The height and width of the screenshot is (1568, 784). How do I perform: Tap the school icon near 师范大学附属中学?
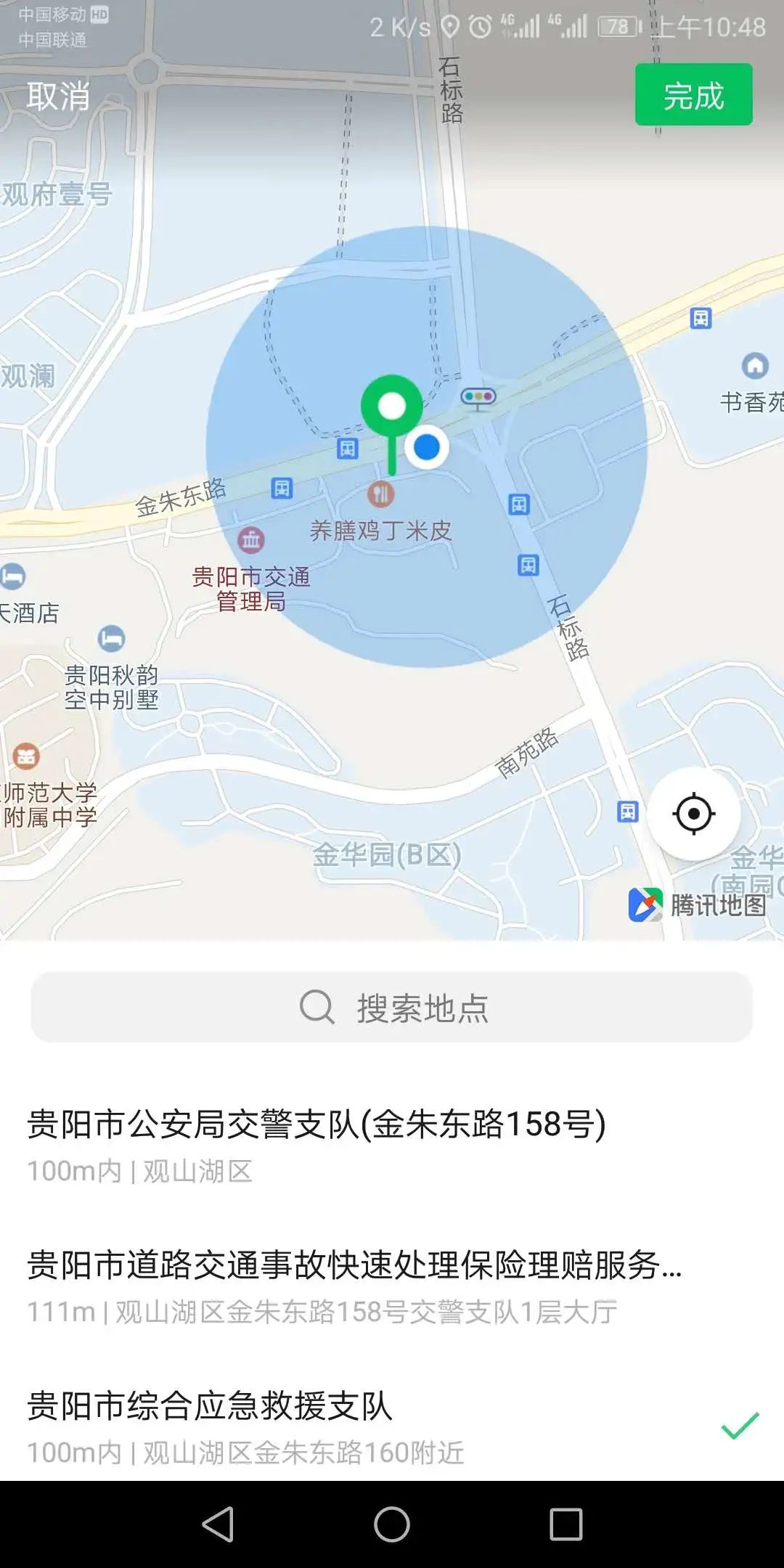27,757
